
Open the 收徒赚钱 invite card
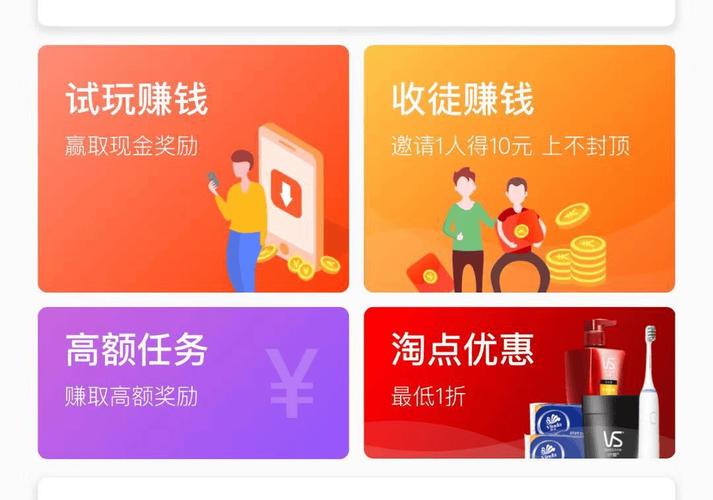tap(519, 168)
